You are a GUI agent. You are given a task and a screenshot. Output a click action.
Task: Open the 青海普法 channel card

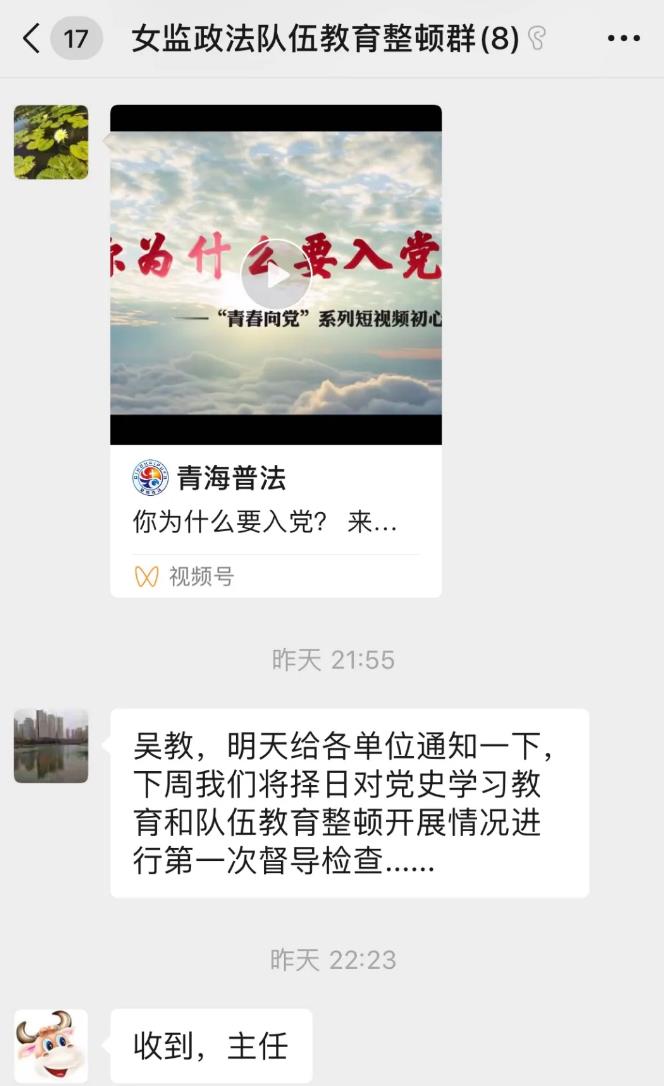231,479
